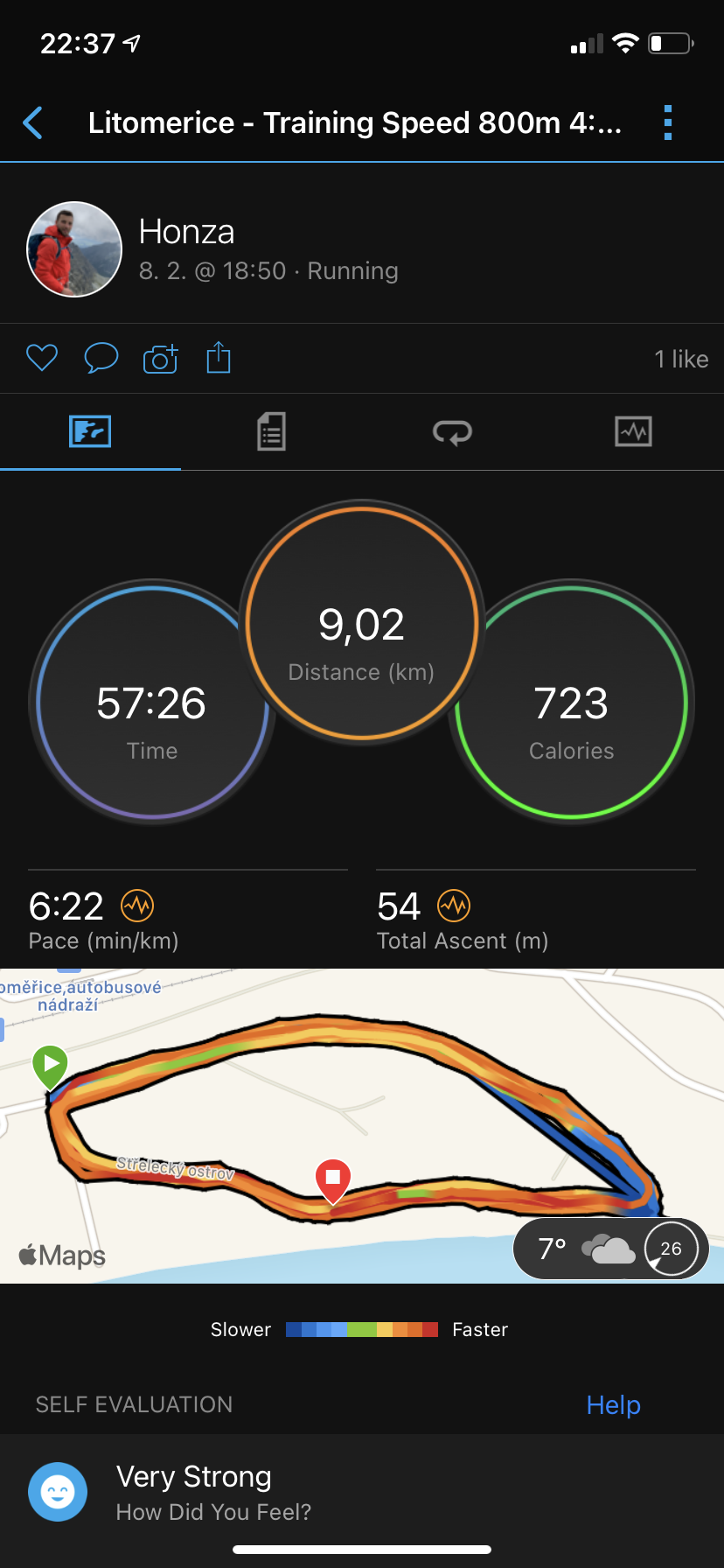Viewport: 724px width, 1568px height.
Task: Tap the insight icon next to total ascent
Action: (454, 906)
